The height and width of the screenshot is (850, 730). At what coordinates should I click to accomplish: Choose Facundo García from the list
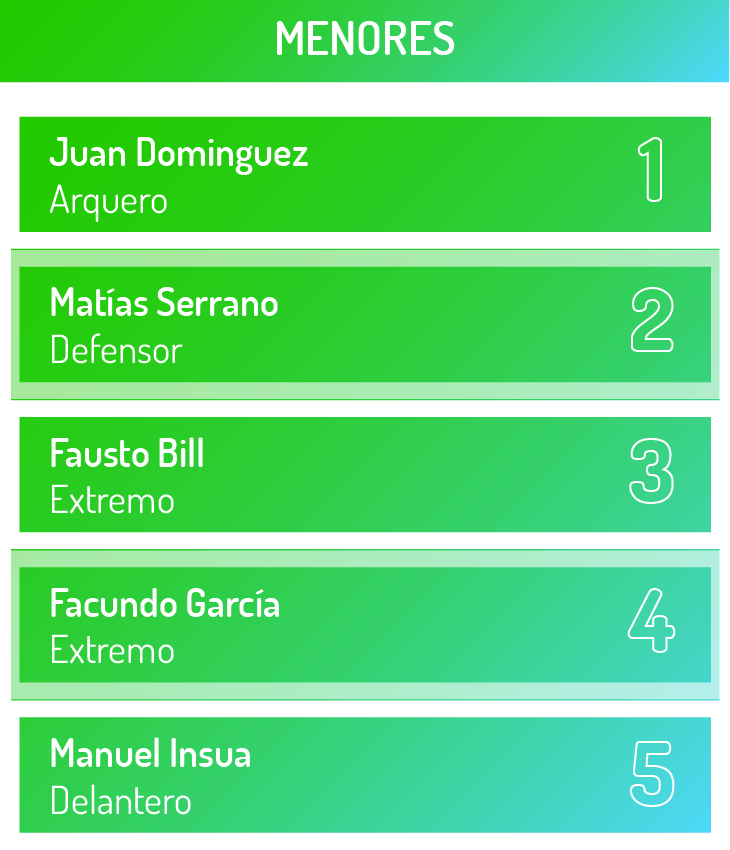364,625
